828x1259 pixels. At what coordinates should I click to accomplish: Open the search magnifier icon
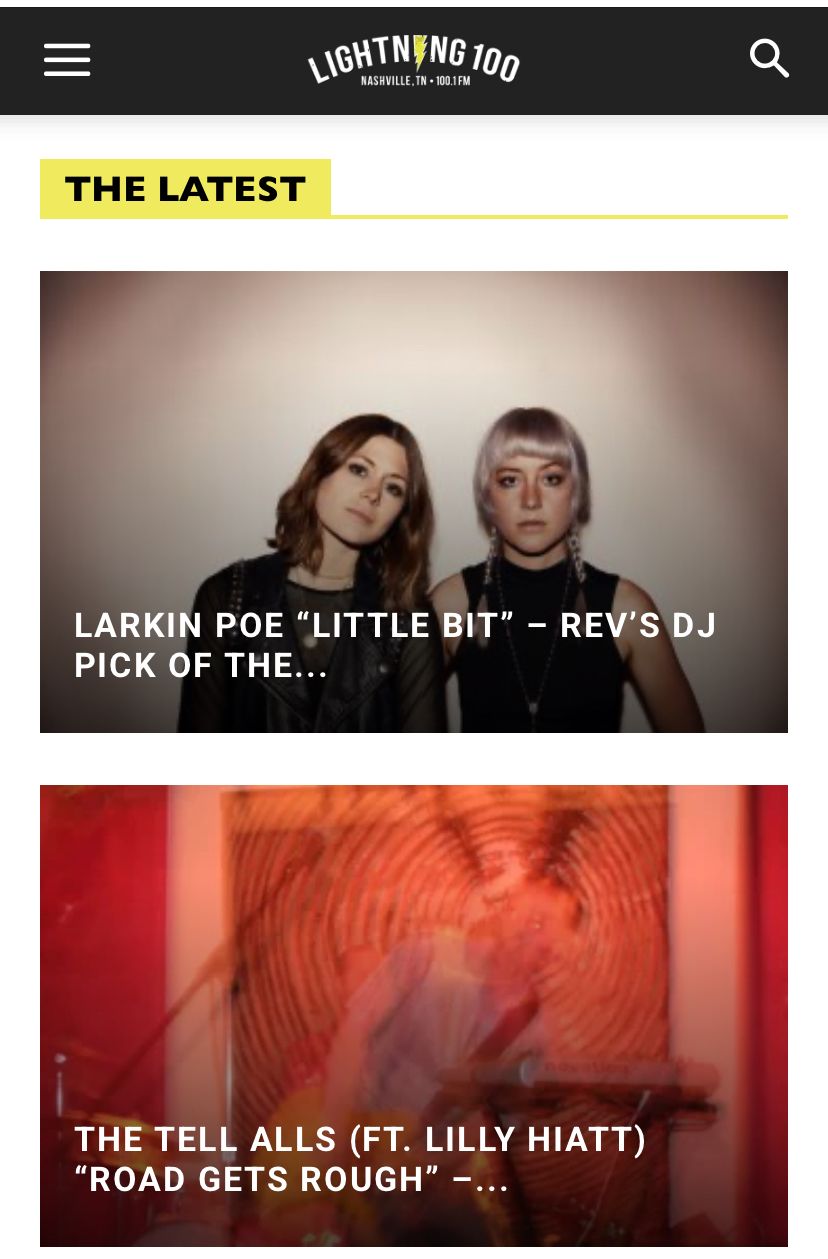[769, 59]
